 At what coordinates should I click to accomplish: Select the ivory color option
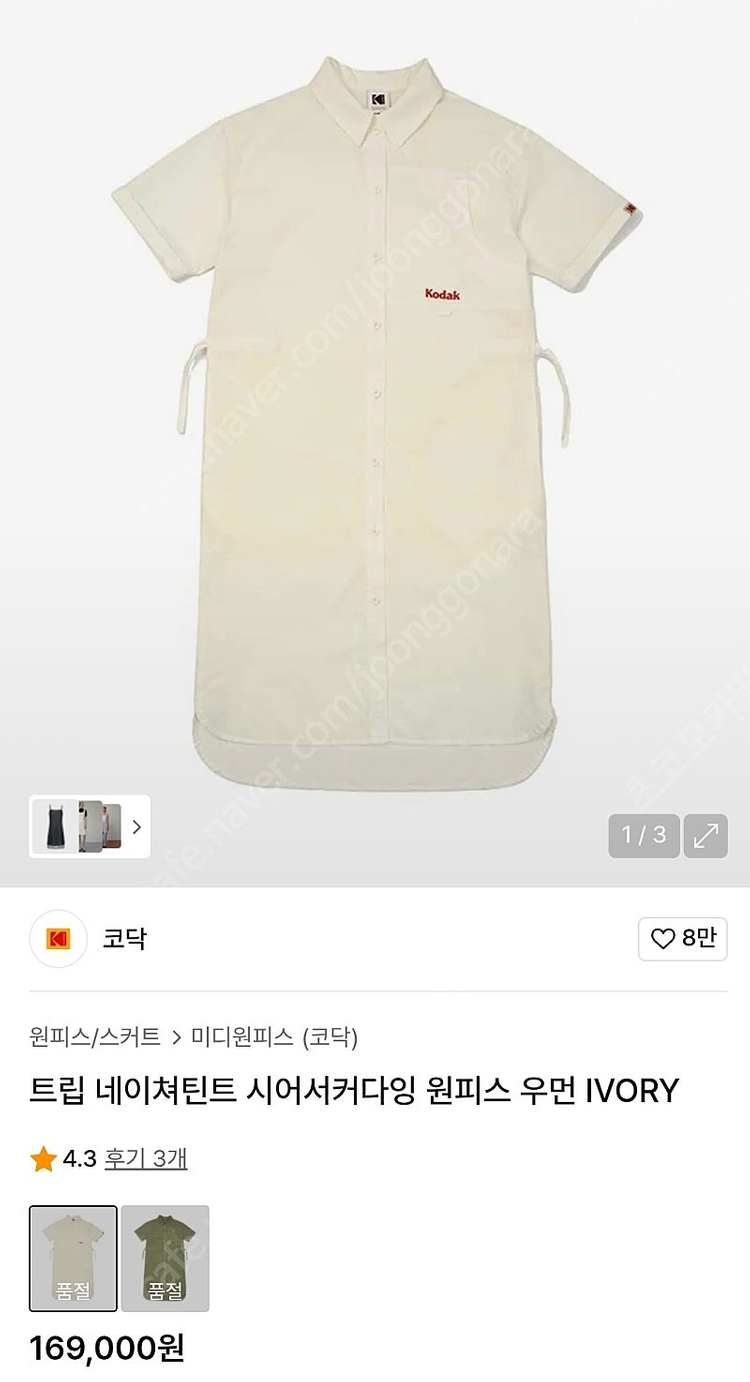coord(73,1258)
